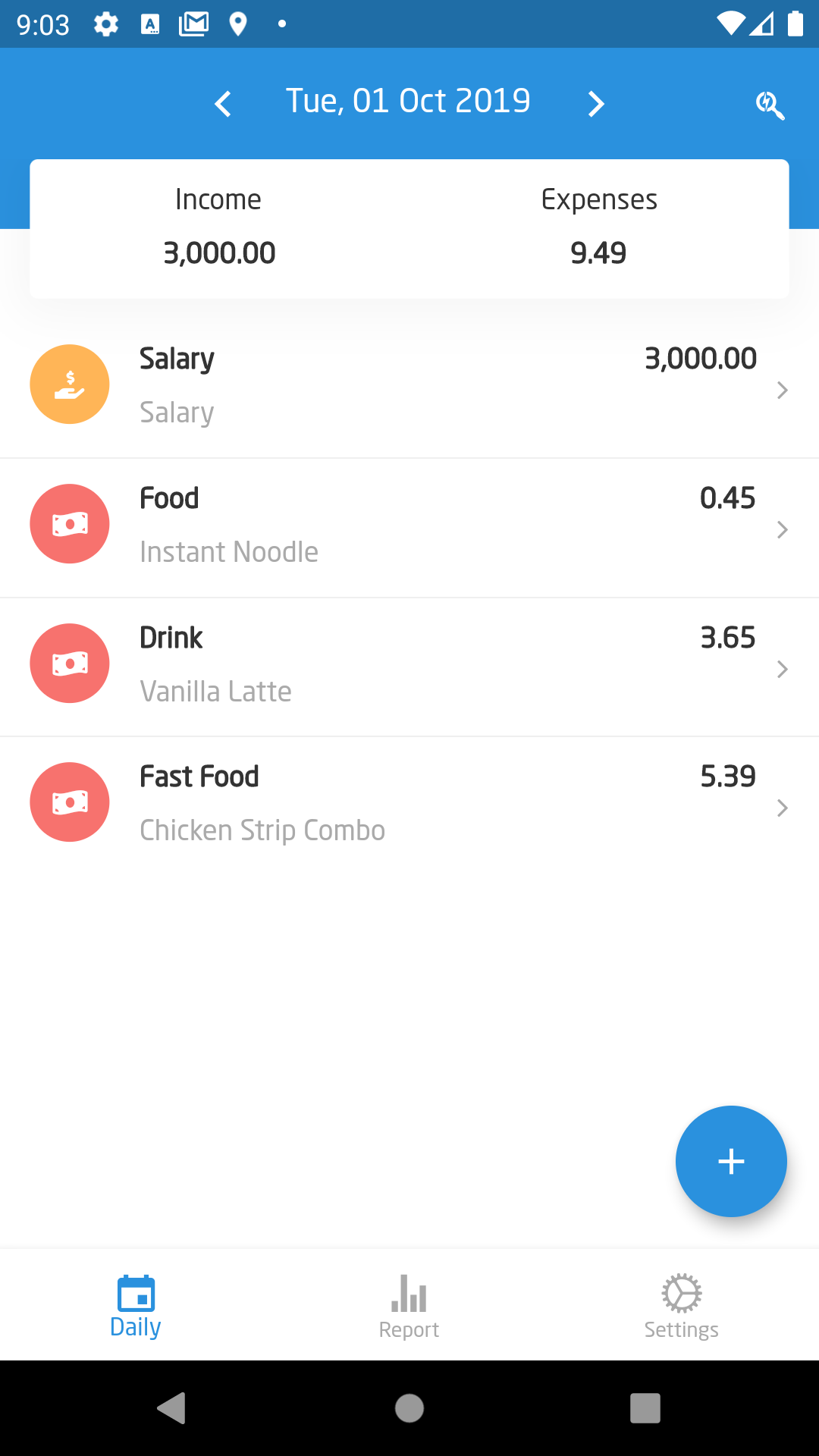The height and width of the screenshot is (1456, 819).
Task: Go to the next day
Action: point(596,104)
